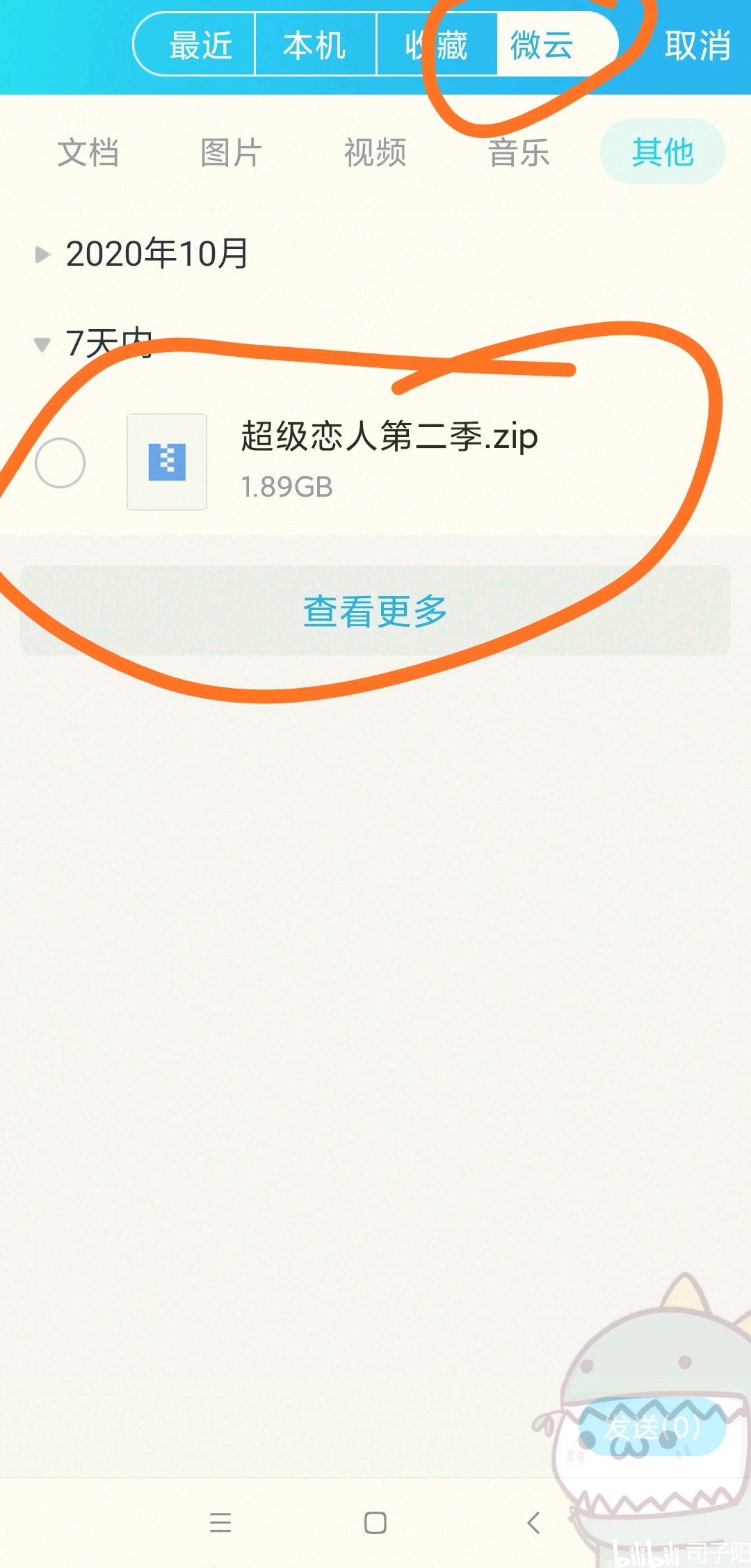
Task: Tap 取消 to cancel selection
Action: (x=697, y=45)
